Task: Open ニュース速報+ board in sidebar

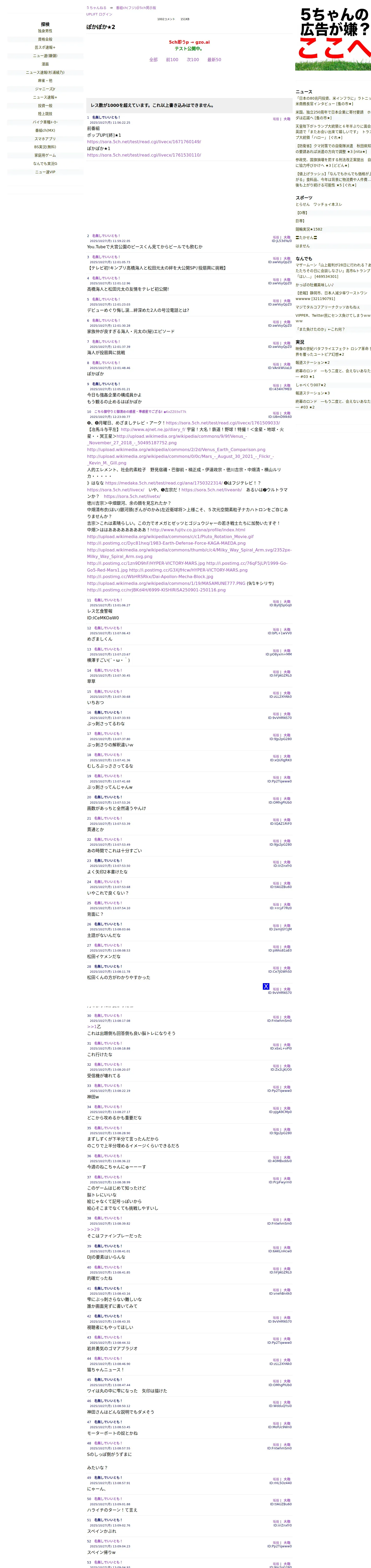Action: [x=45, y=97]
